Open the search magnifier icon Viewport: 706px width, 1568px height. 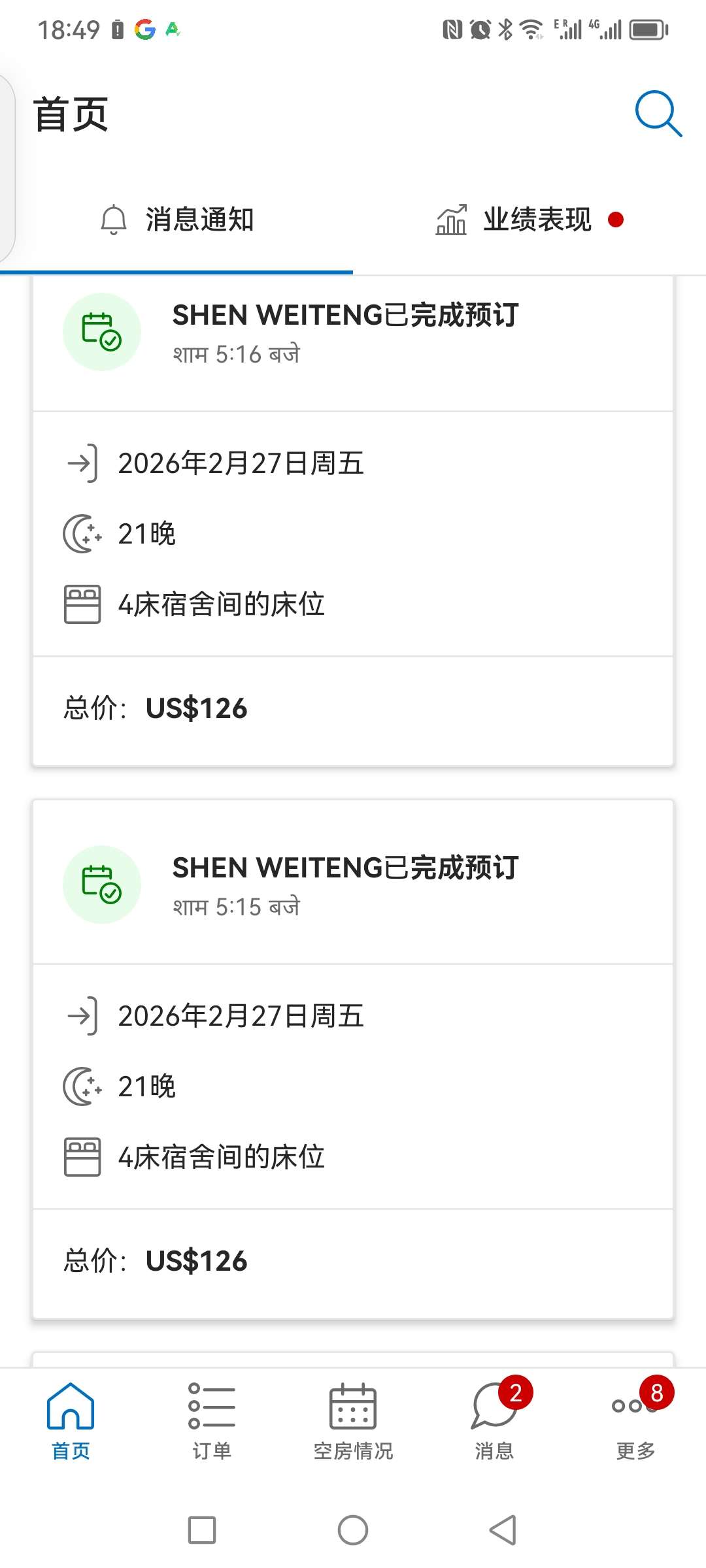pos(658,114)
